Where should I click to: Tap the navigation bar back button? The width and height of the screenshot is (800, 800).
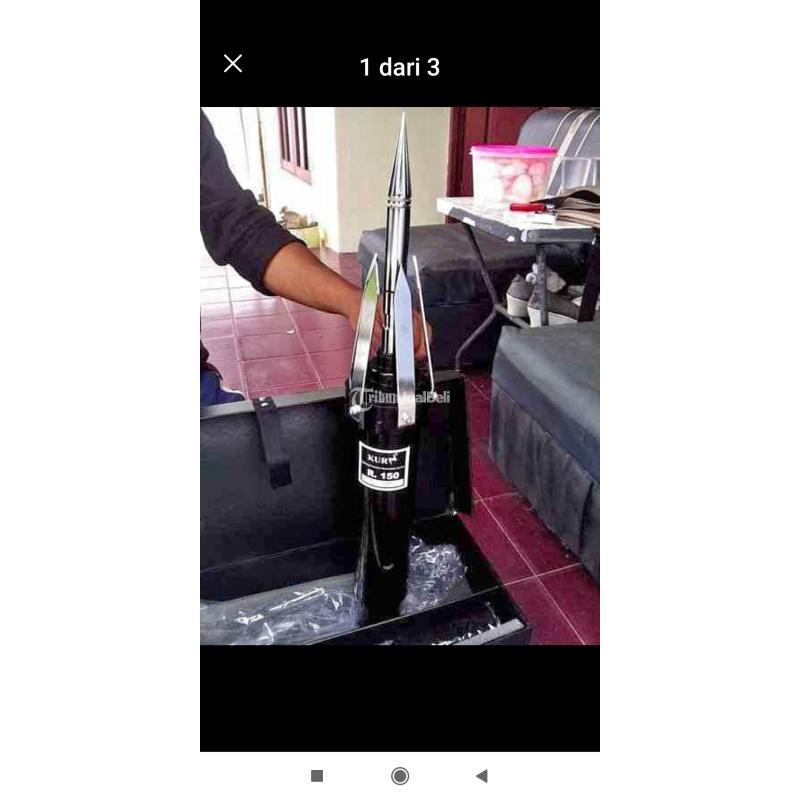point(481,776)
